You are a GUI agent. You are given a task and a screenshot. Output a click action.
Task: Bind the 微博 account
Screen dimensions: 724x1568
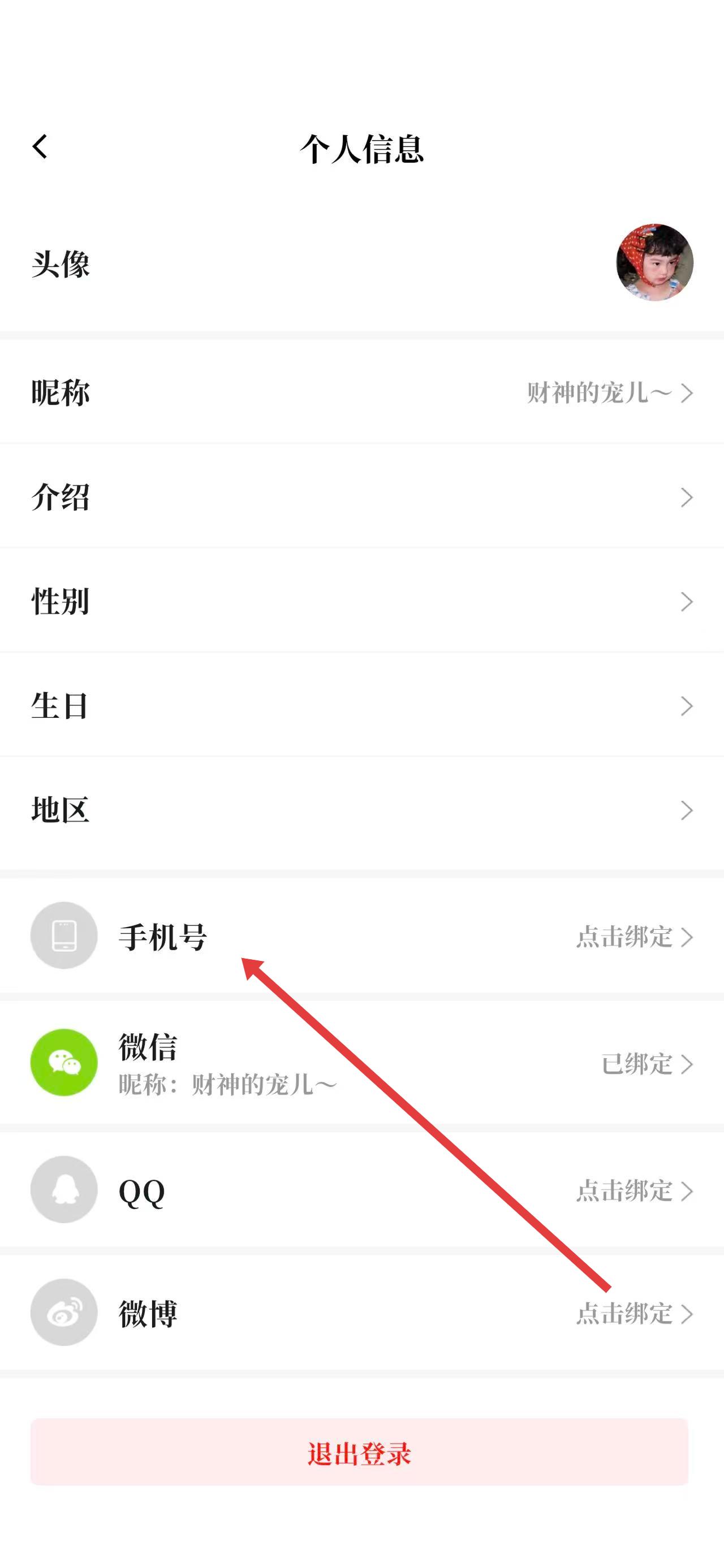click(633, 1314)
